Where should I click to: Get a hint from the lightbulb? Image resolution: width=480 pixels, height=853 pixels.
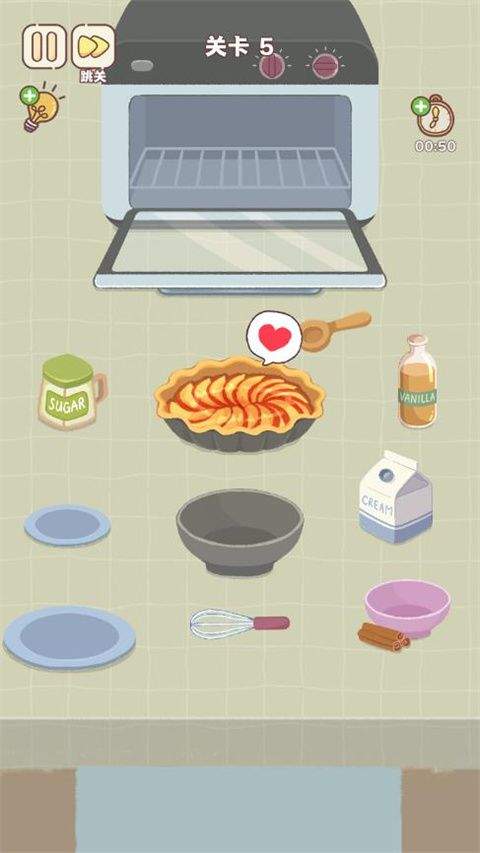[41, 107]
